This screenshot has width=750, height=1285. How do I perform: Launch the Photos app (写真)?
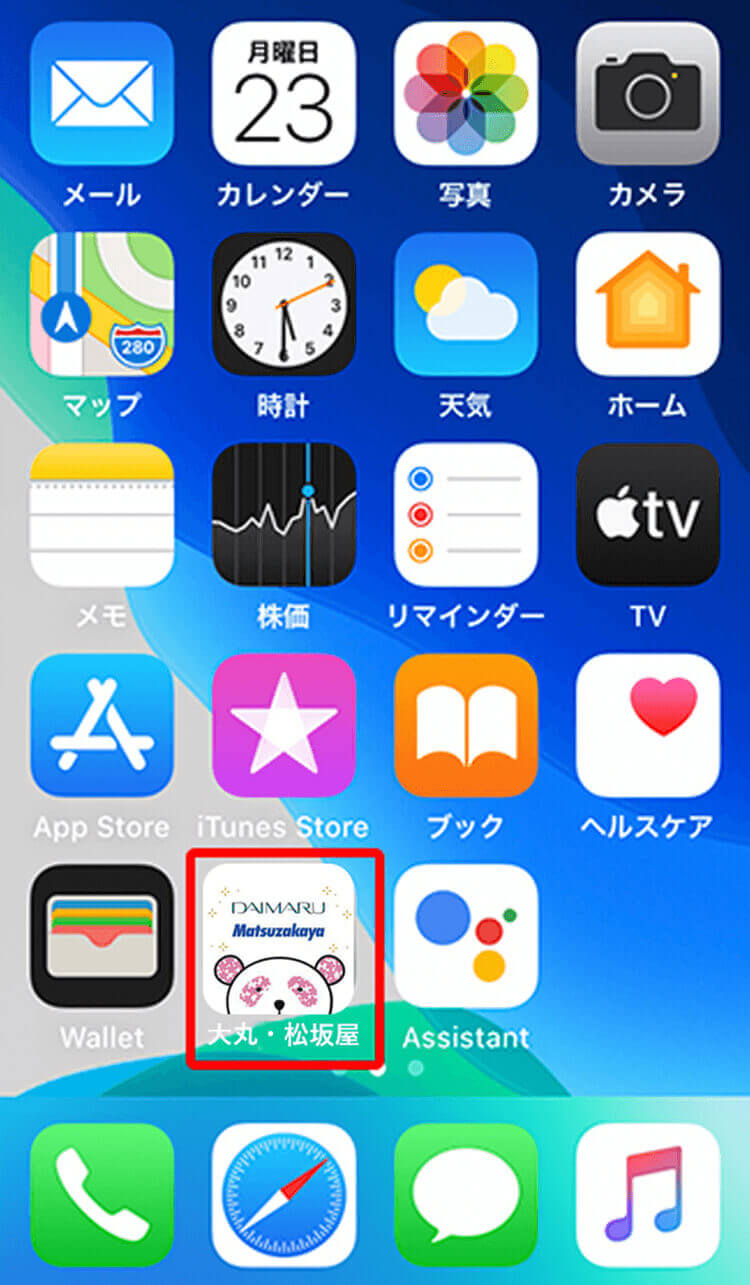point(466,93)
